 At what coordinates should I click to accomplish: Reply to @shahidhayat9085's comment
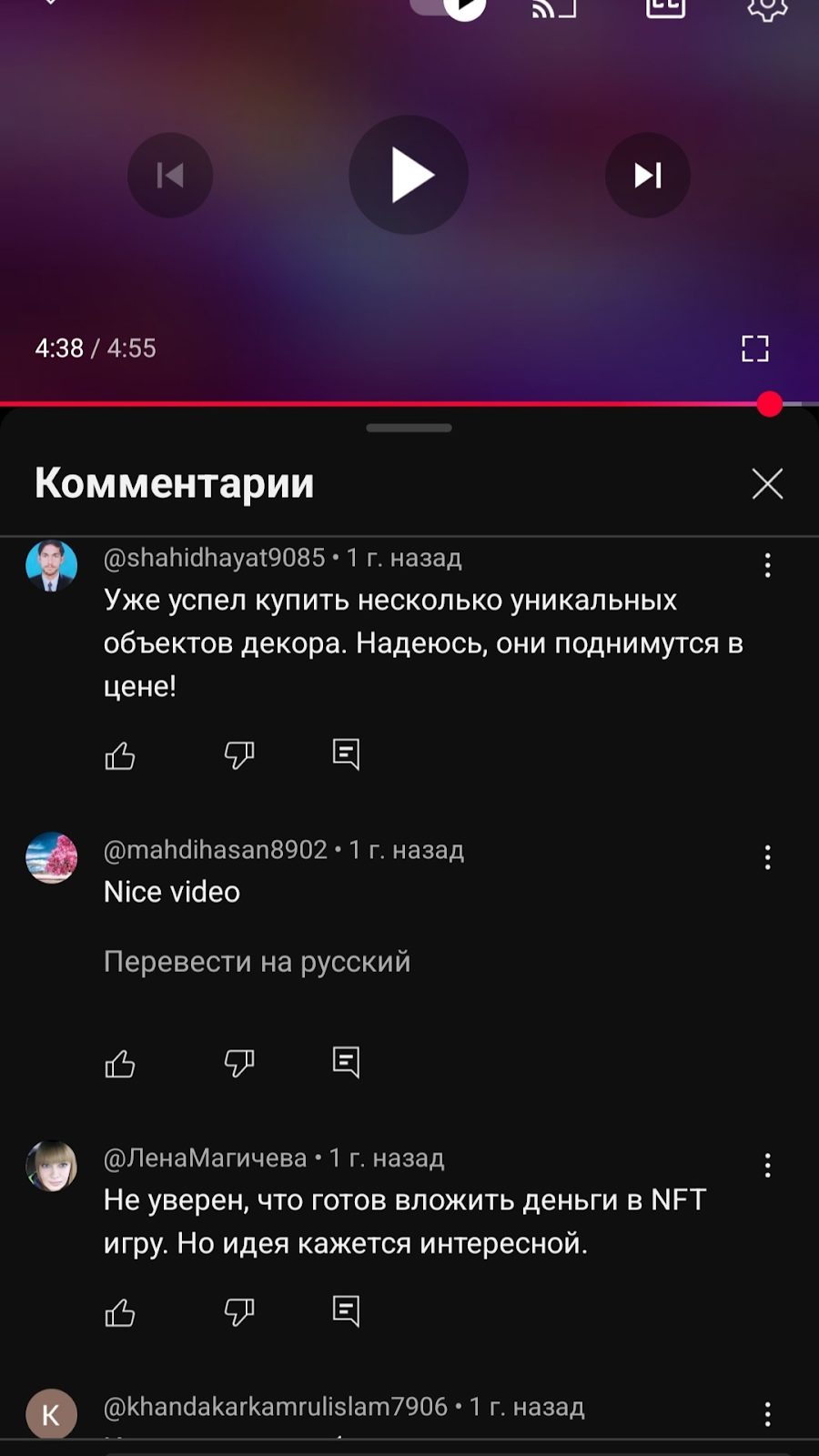pyautogui.click(x=346, y=754)
